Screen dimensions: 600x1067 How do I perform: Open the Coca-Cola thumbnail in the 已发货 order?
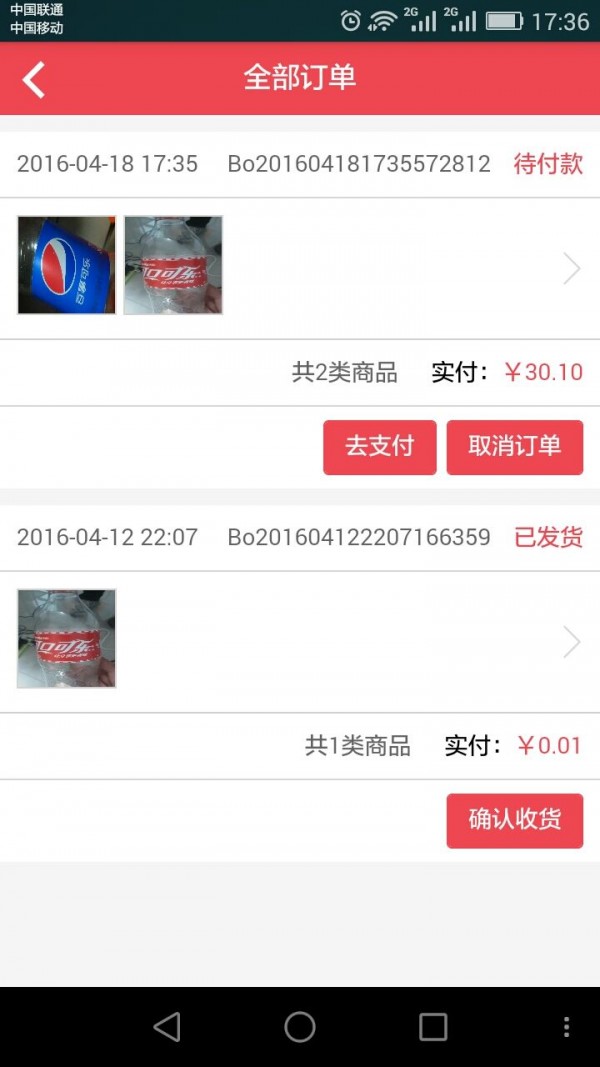pos(67,638)
